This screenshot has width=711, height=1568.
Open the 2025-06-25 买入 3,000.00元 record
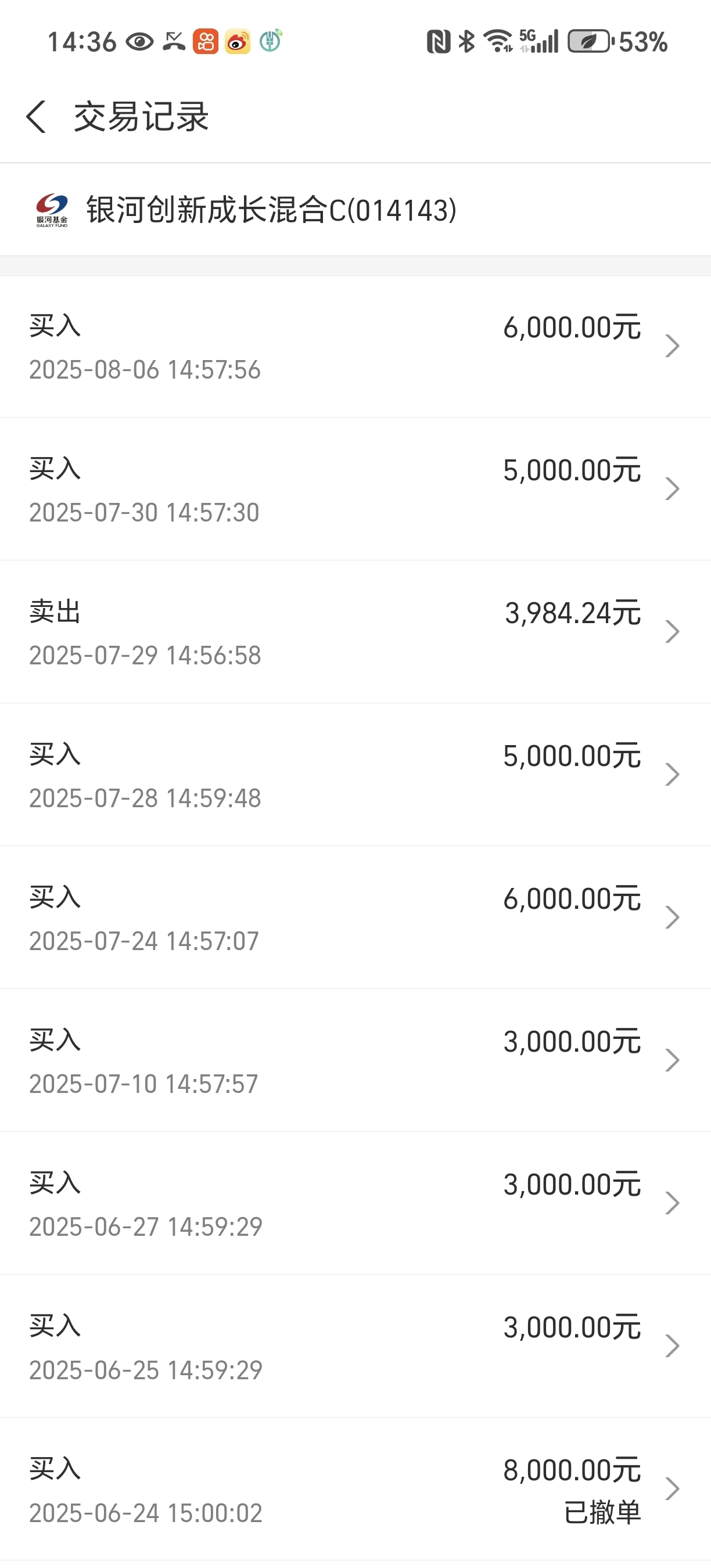tap(355, 1346)
